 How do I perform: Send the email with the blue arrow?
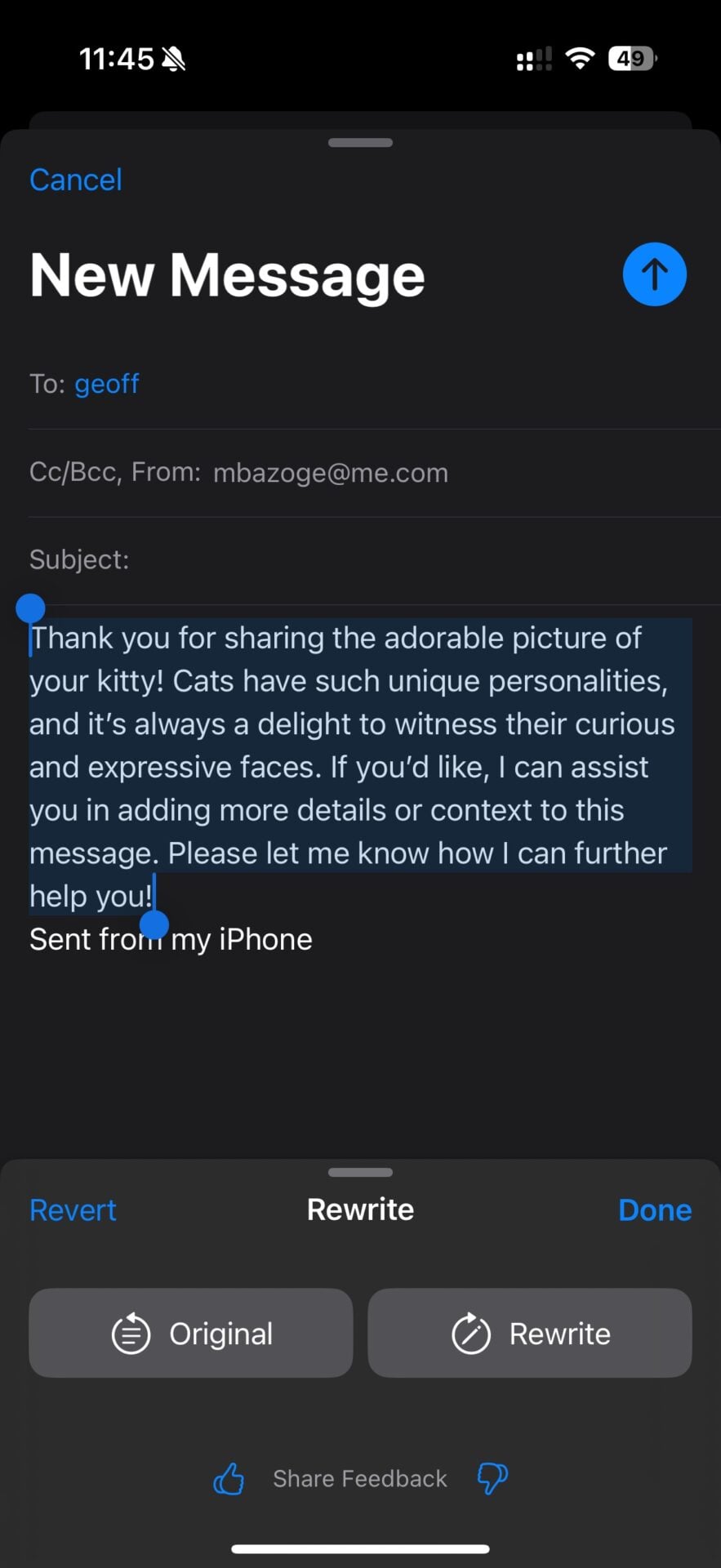654,274
